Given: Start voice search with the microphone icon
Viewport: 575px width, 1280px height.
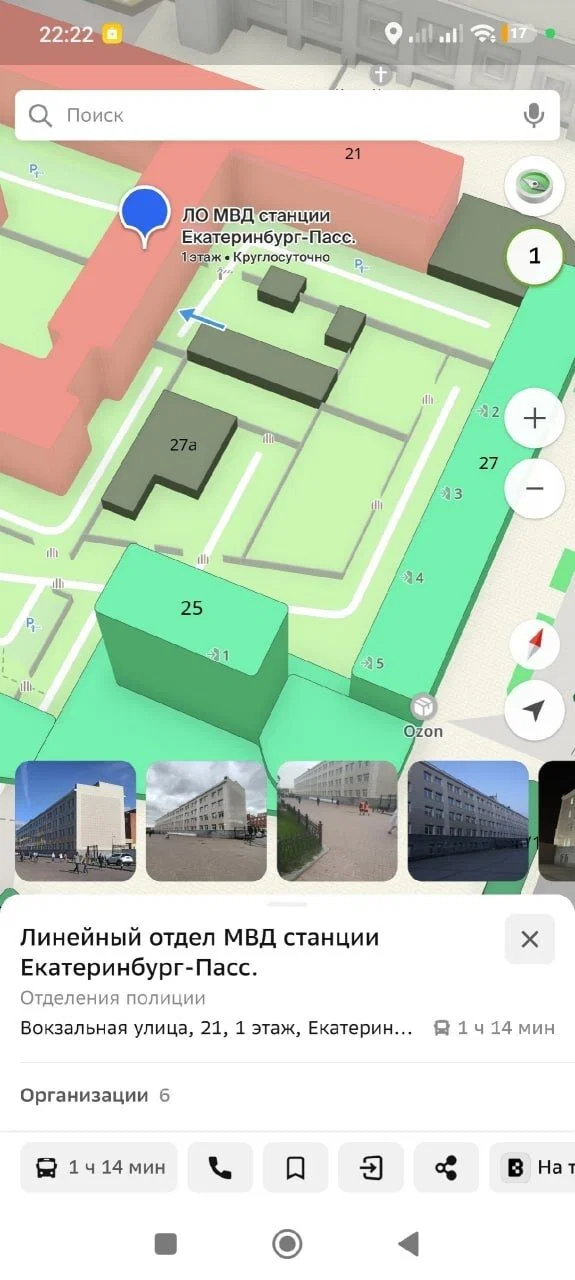Looking at the screenshot, I should click(534, 115).
